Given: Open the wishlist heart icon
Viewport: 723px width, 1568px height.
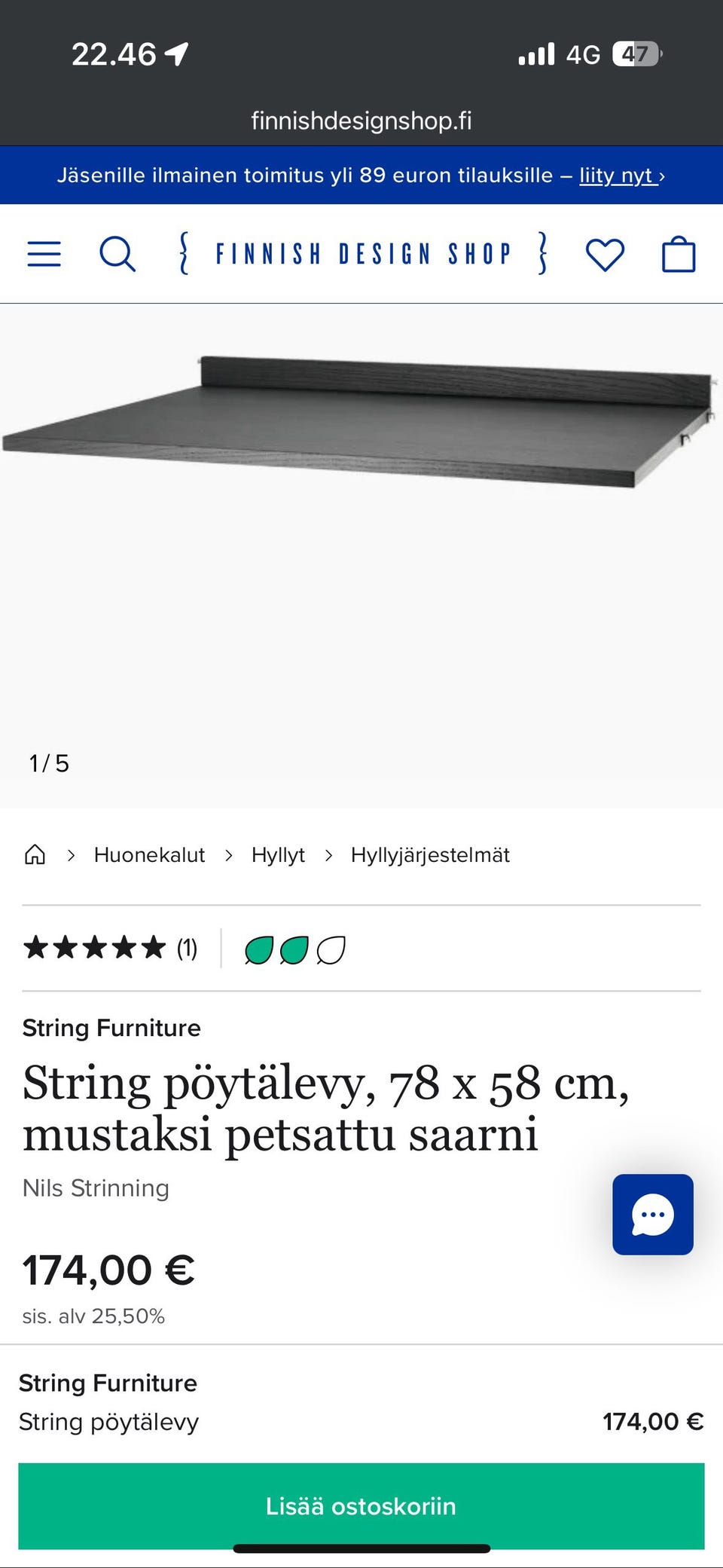Looking at the screenshot, I should pos(606,253).
